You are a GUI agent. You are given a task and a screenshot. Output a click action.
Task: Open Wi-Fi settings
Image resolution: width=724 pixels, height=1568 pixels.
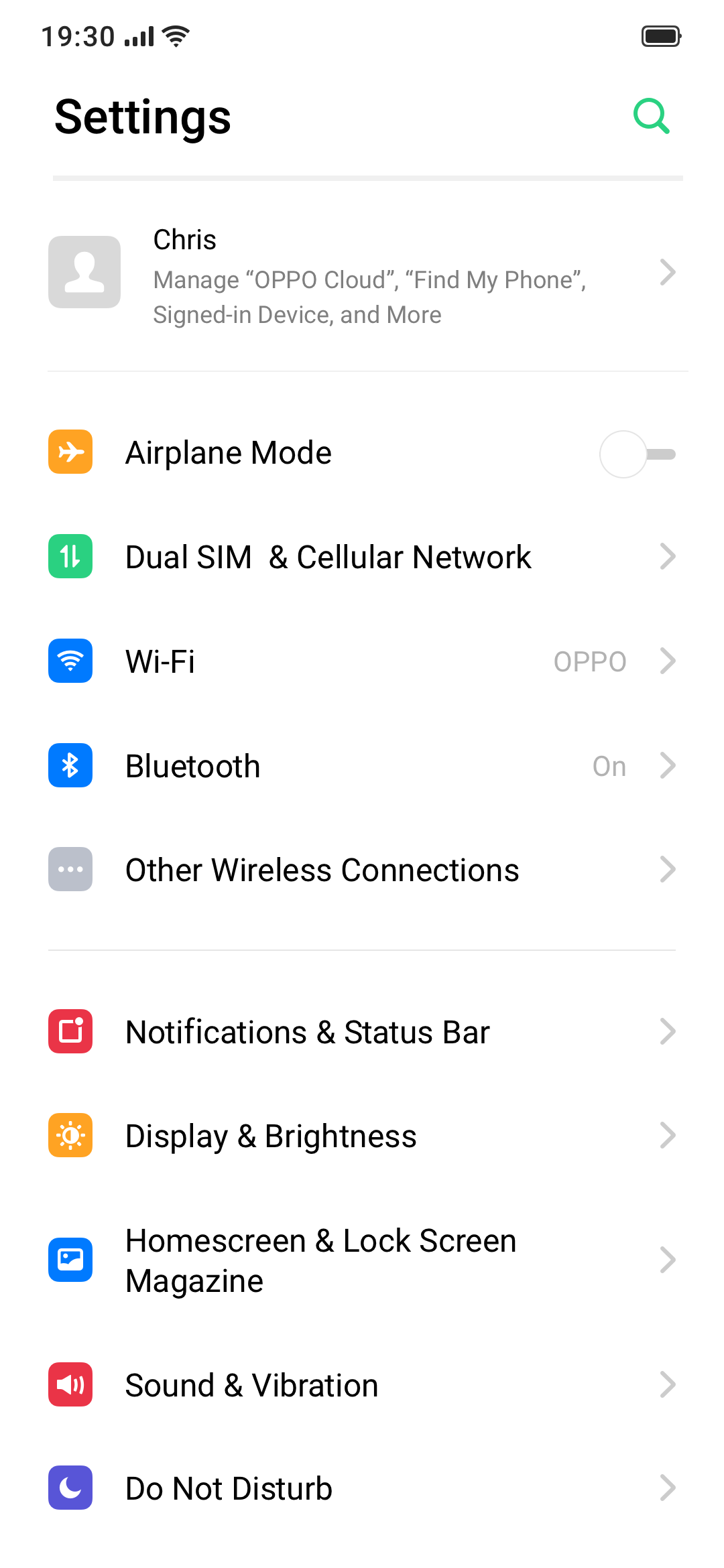[x=362, y=661]
